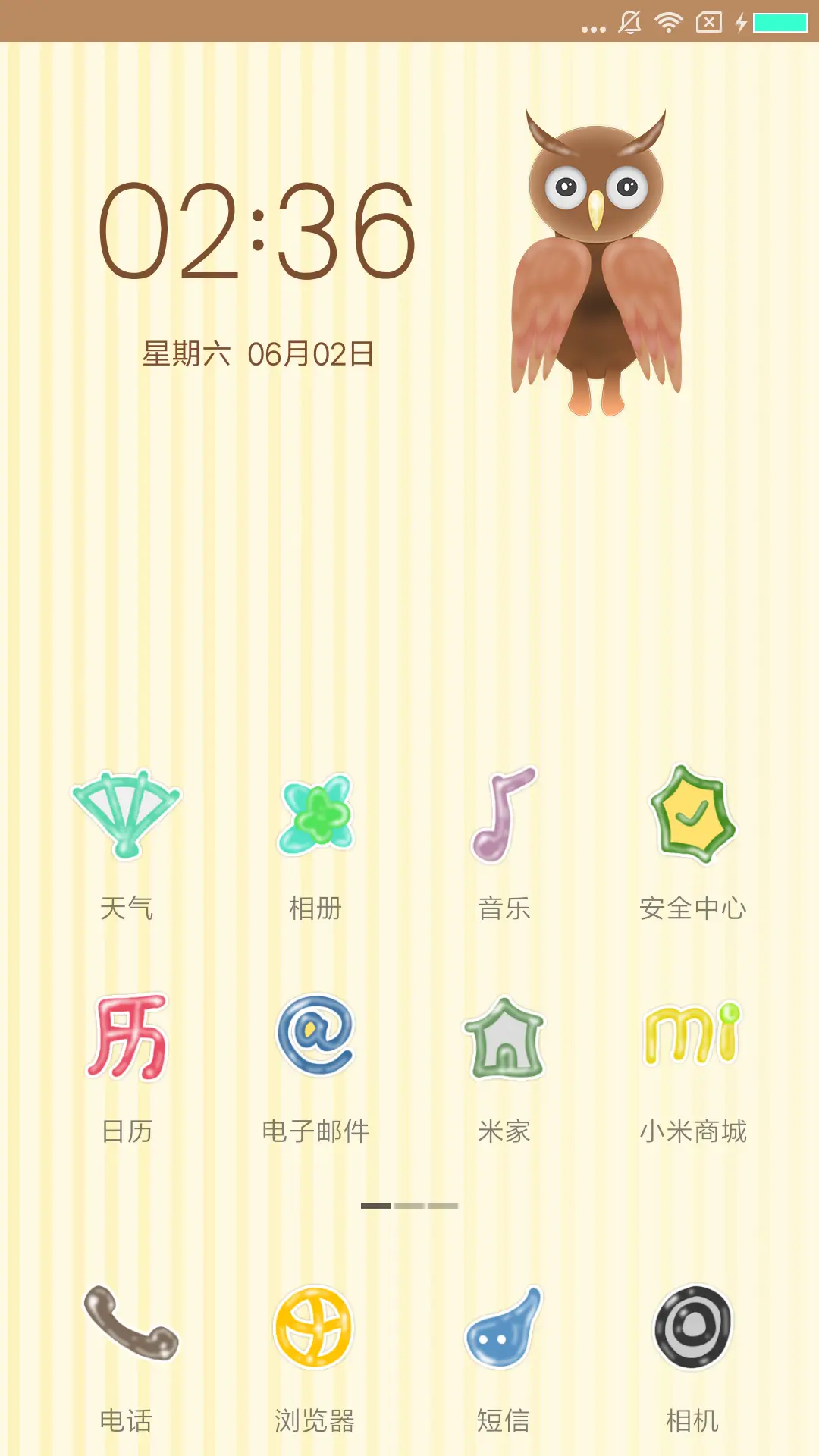Tap the SIM card status icon
The width and height of the screenshot is (819, 1456).
point(709,22)
